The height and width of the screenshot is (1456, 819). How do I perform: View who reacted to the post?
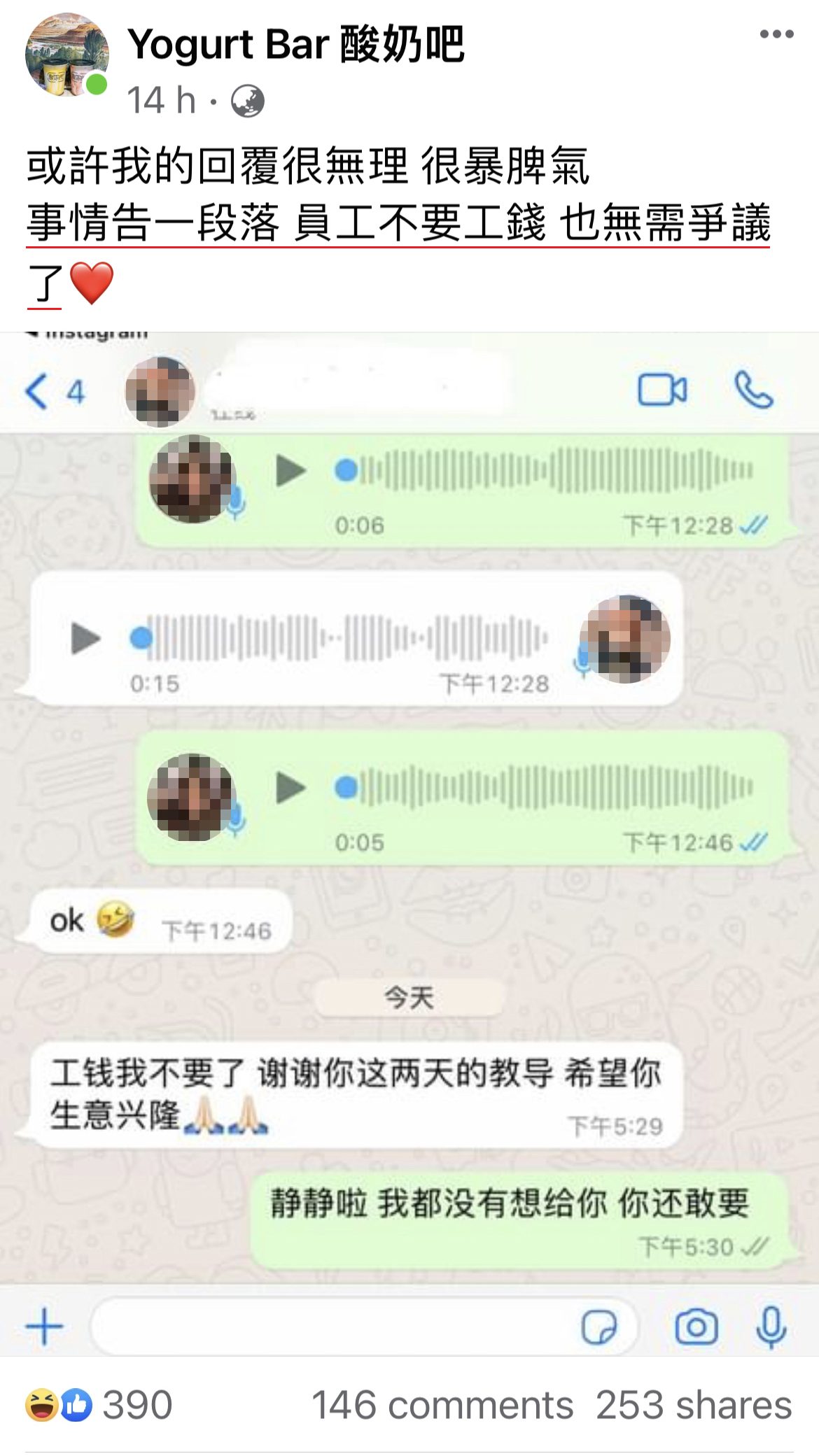pos(99,1404)
